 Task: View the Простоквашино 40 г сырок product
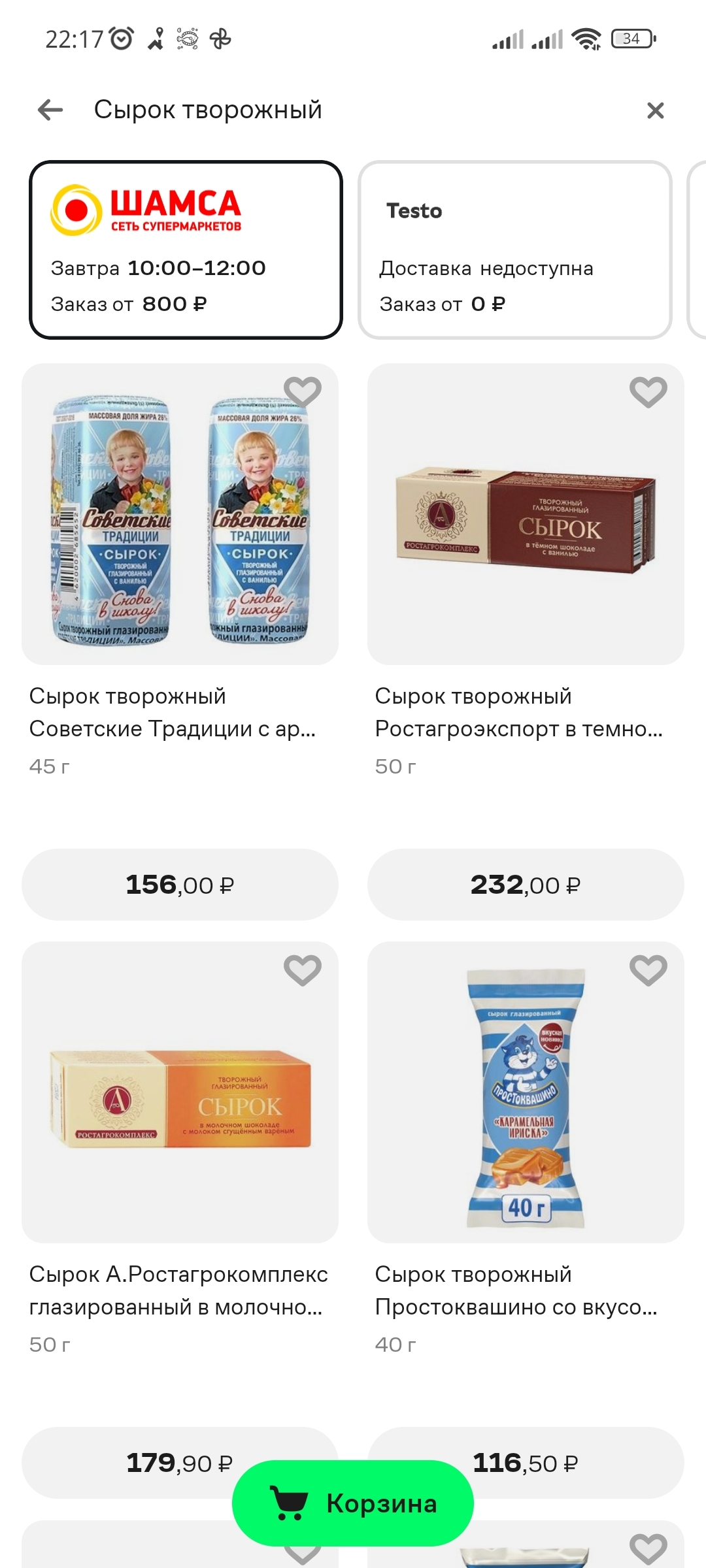[x=526, y=1092]
